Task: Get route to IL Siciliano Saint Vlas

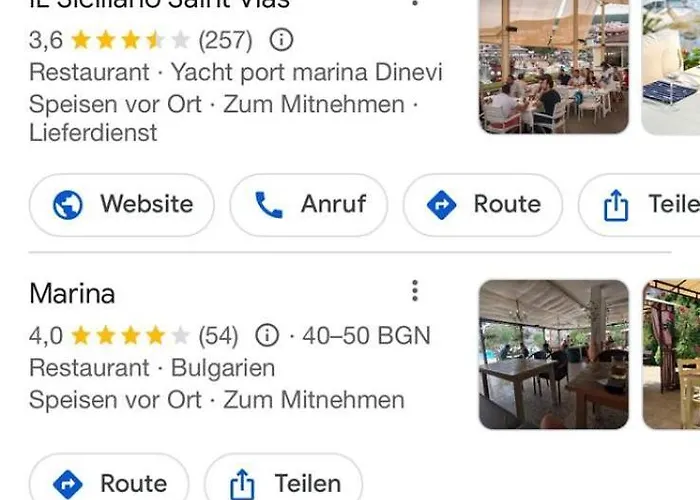Action: point(482,205)
